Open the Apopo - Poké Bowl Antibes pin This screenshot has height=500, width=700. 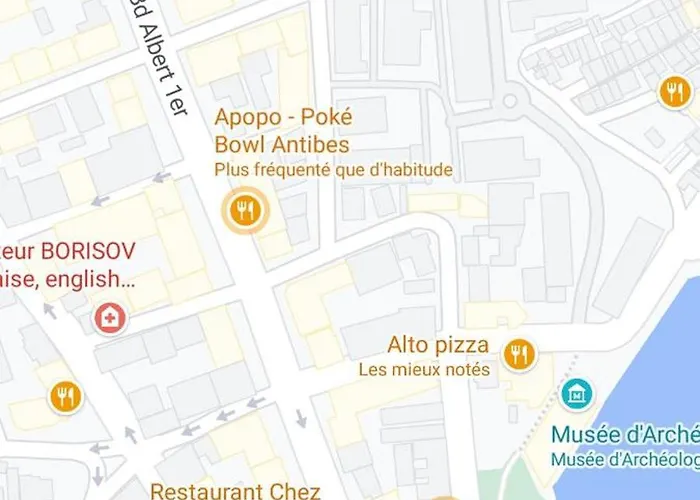tap(244, 210)
